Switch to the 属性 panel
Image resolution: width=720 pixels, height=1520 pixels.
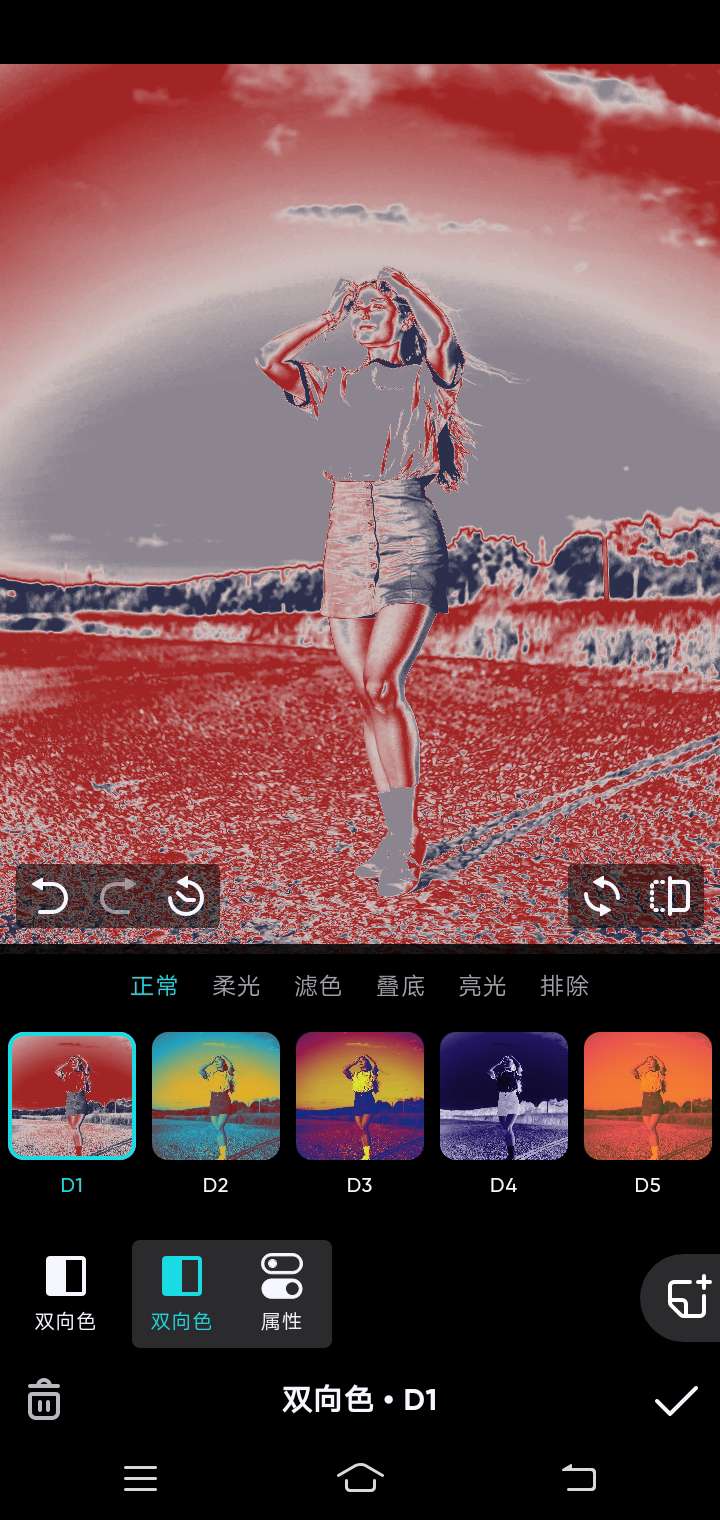(x=283, y=1294)
